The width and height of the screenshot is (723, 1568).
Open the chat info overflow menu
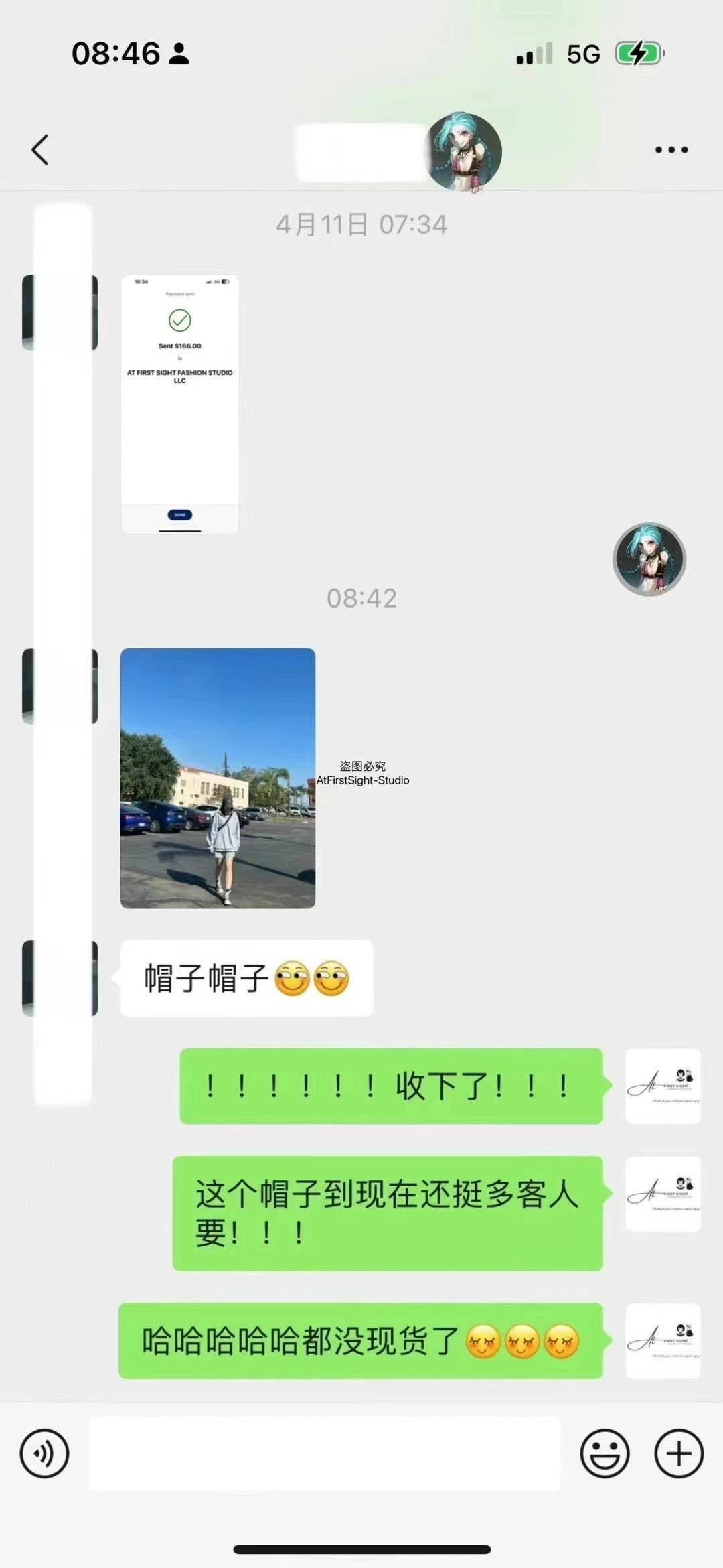pyautogui.click(x=671, y=149)
